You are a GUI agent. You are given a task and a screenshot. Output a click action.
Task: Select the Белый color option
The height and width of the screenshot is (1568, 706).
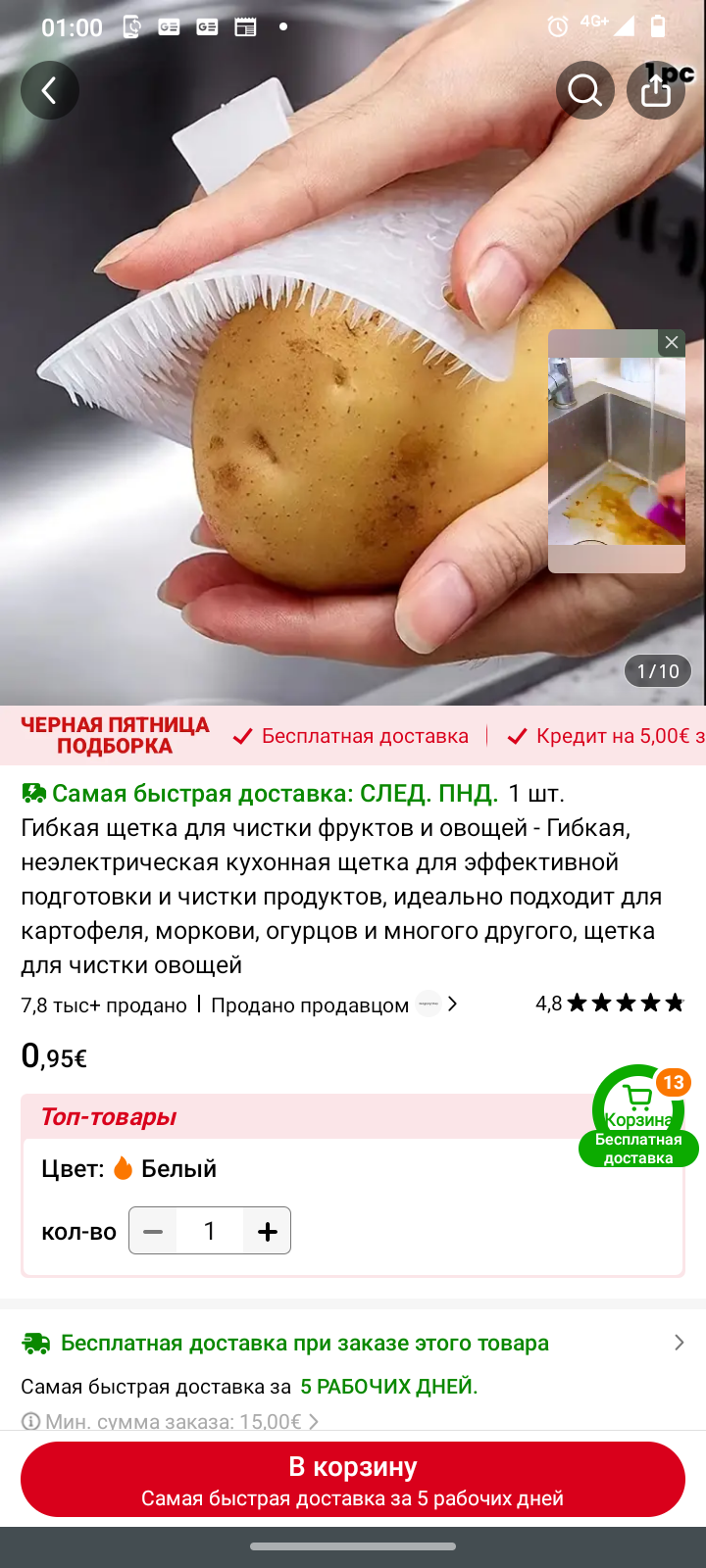tap(176, 1168)
